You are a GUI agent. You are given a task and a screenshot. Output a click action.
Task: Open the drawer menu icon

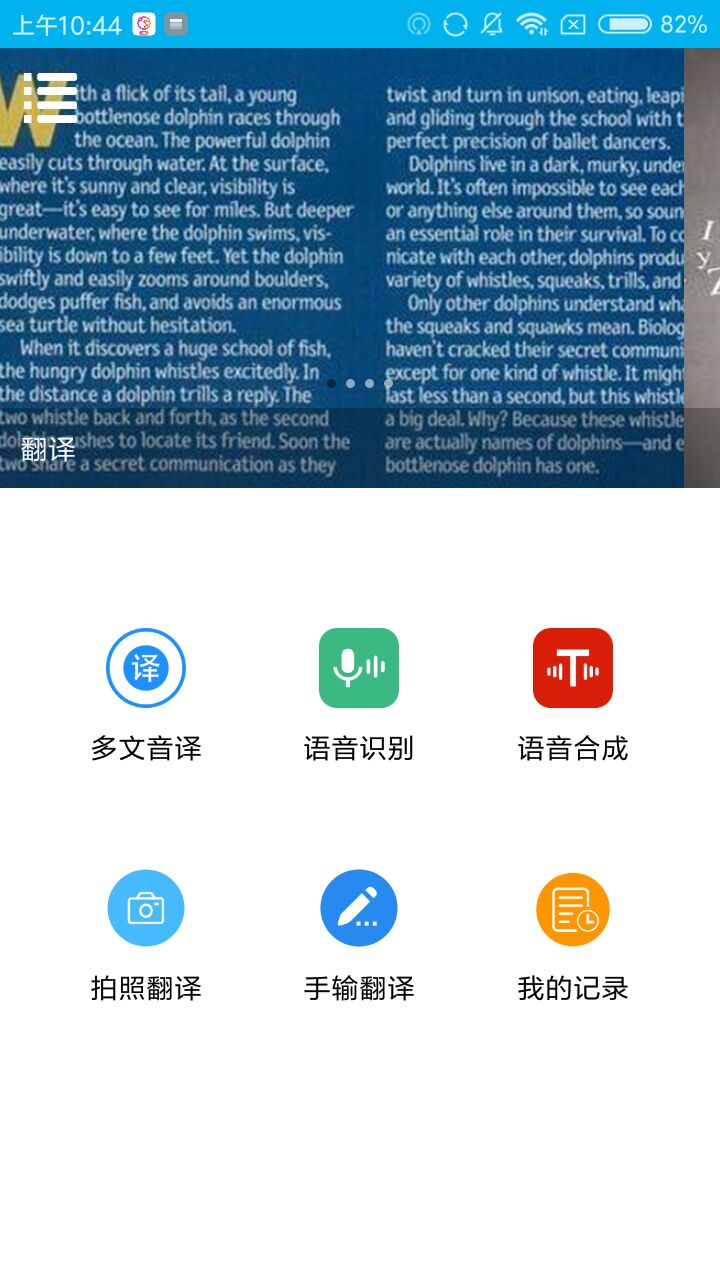[50, 98]
